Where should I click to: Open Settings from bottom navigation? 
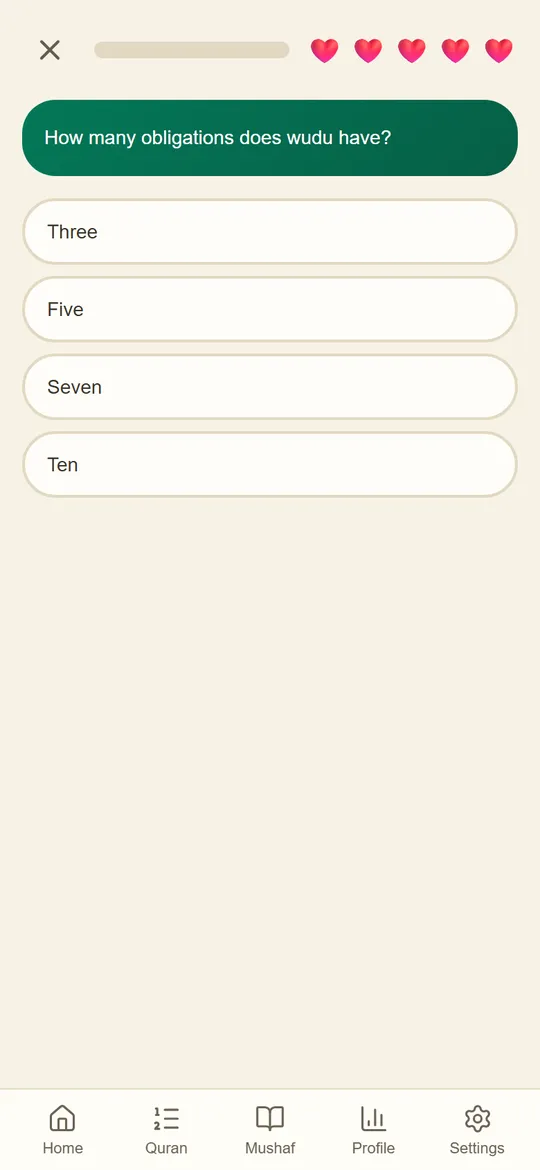coord(477,1130)
